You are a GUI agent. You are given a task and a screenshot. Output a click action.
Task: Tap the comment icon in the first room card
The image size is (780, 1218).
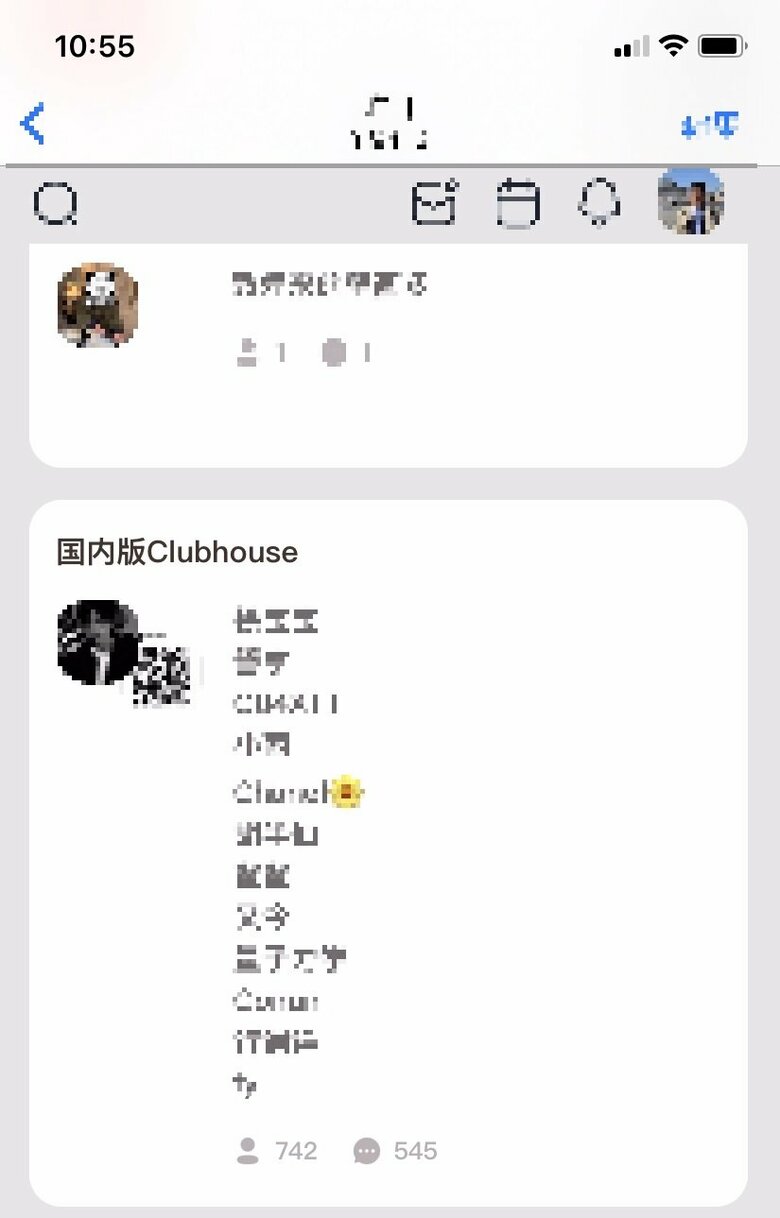coord(333,352)
